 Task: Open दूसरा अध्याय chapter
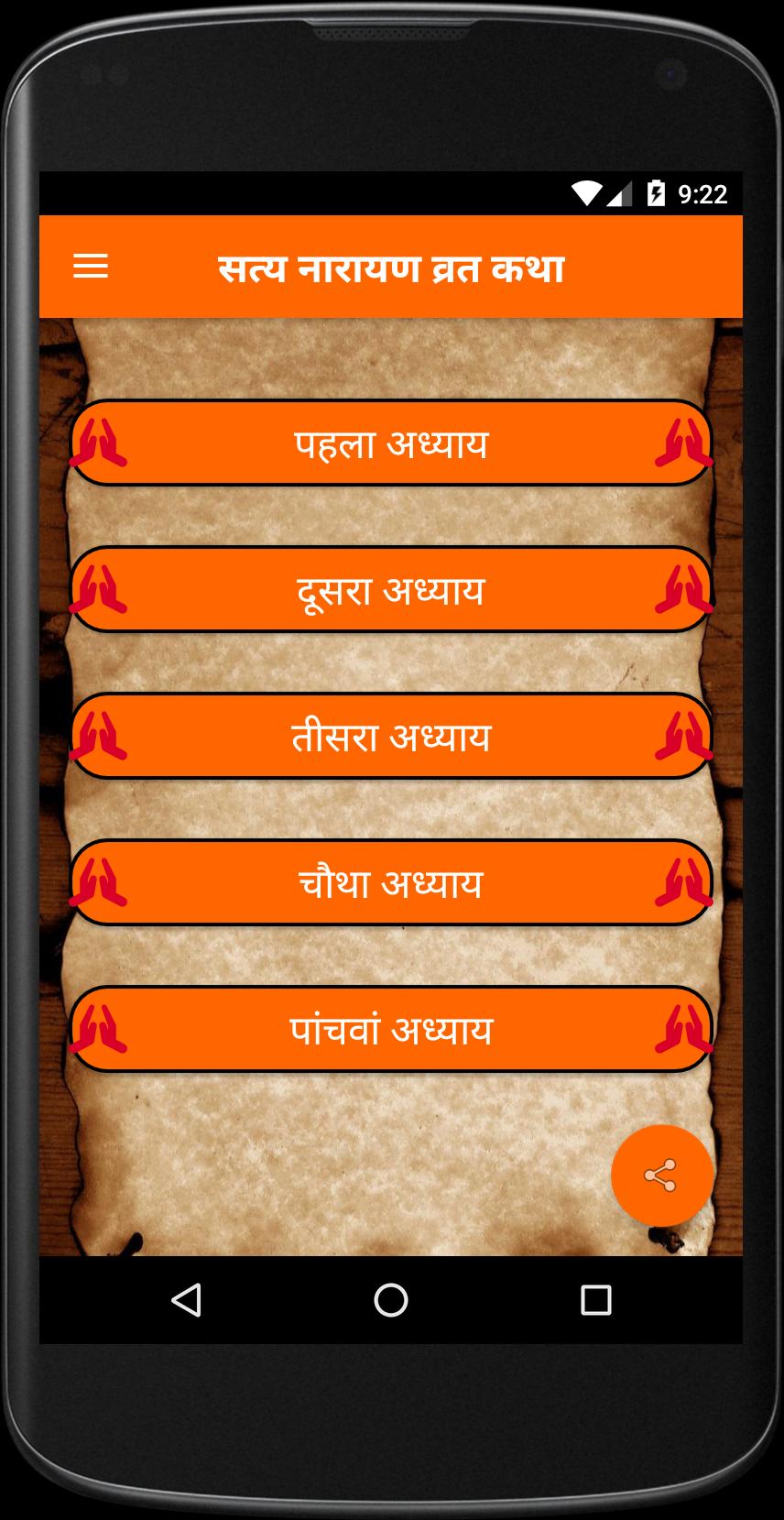click(x=391, y=590)
